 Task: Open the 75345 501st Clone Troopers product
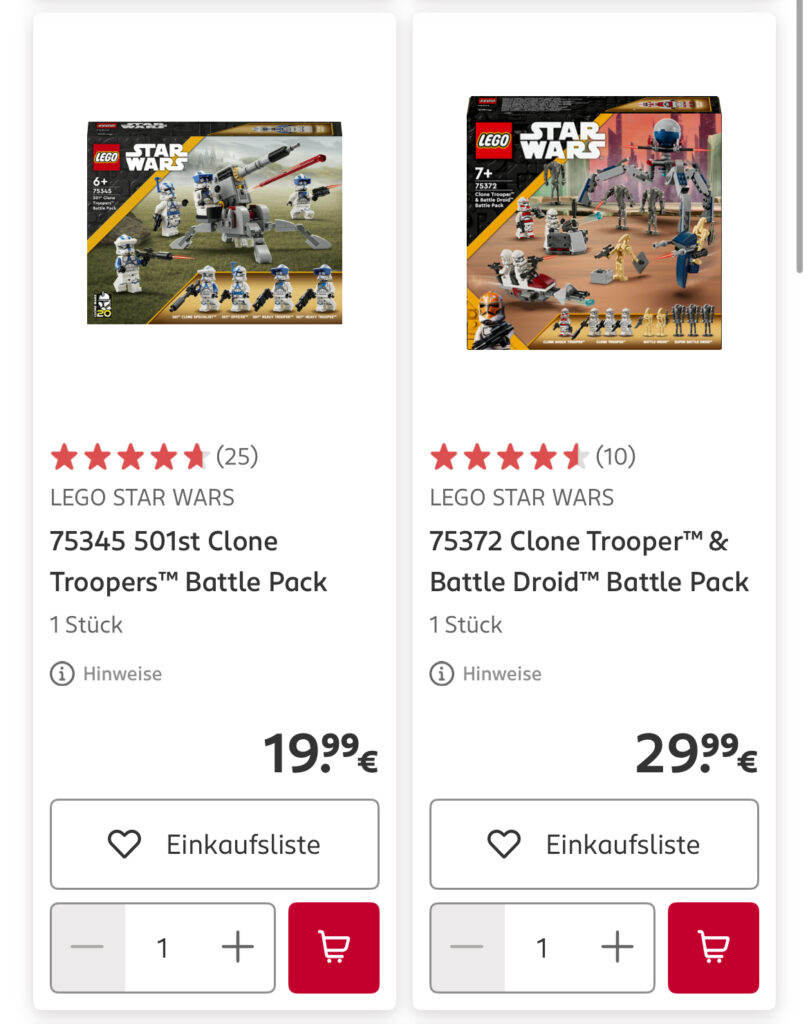click(189, 561)
